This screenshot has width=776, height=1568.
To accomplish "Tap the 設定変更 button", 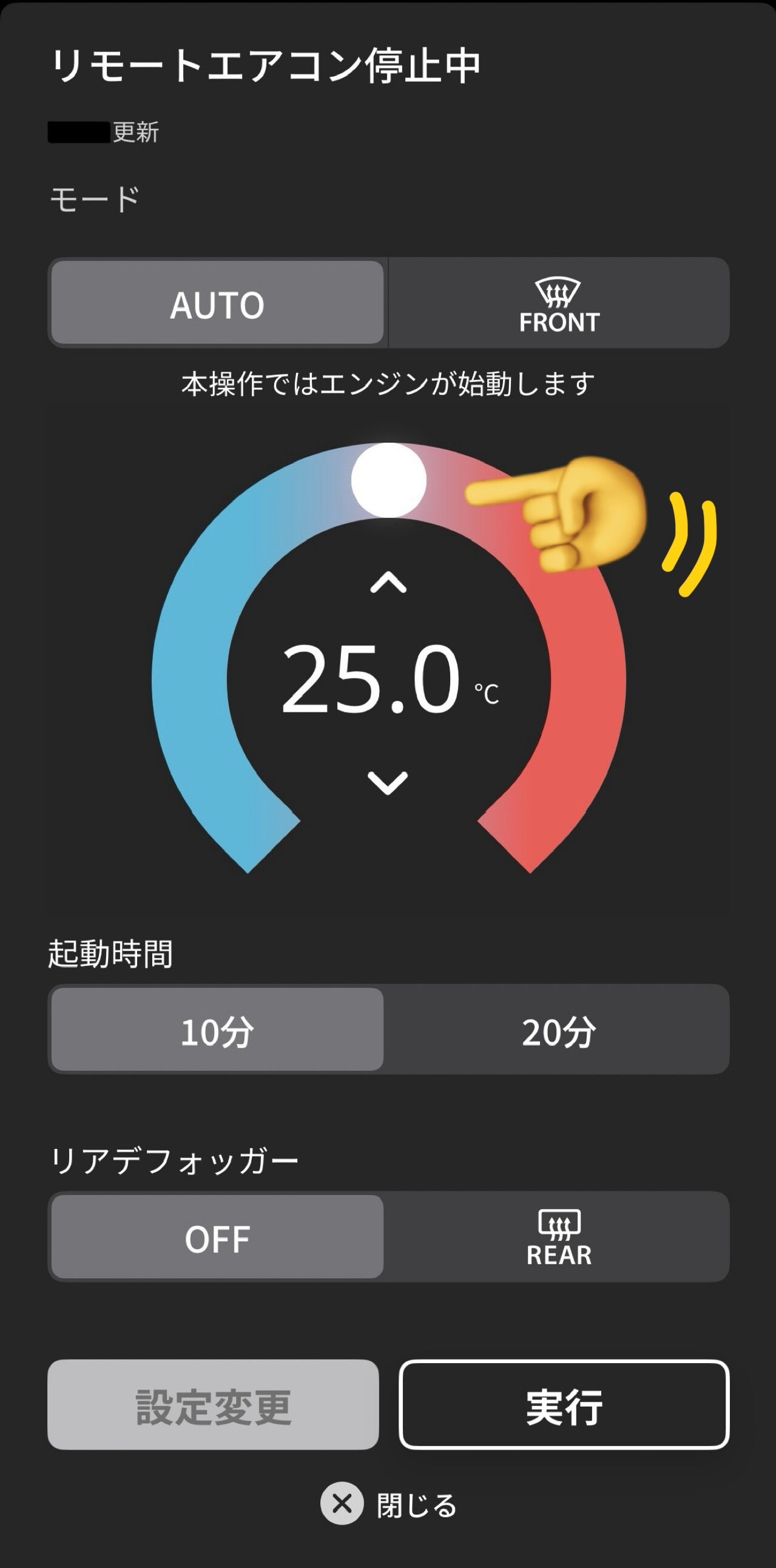I will coord(213,1405).
